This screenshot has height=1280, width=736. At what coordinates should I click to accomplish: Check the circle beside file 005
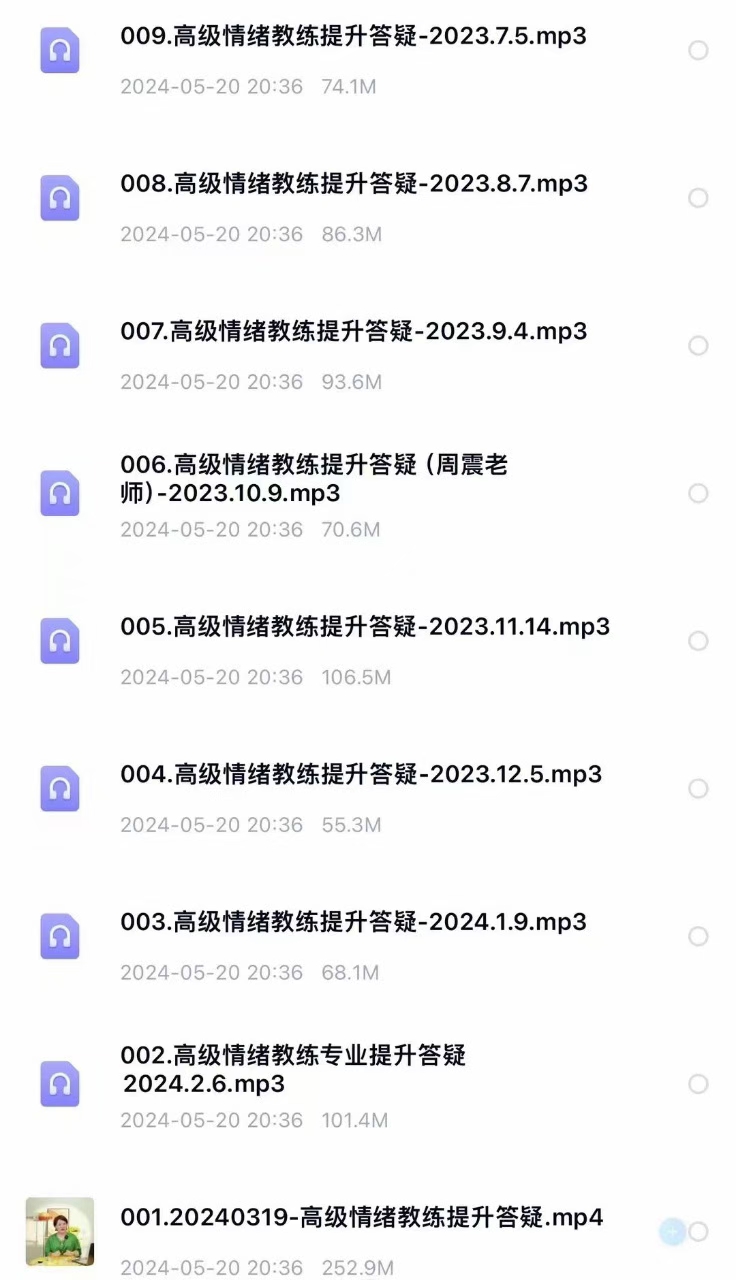pos(698,641)
